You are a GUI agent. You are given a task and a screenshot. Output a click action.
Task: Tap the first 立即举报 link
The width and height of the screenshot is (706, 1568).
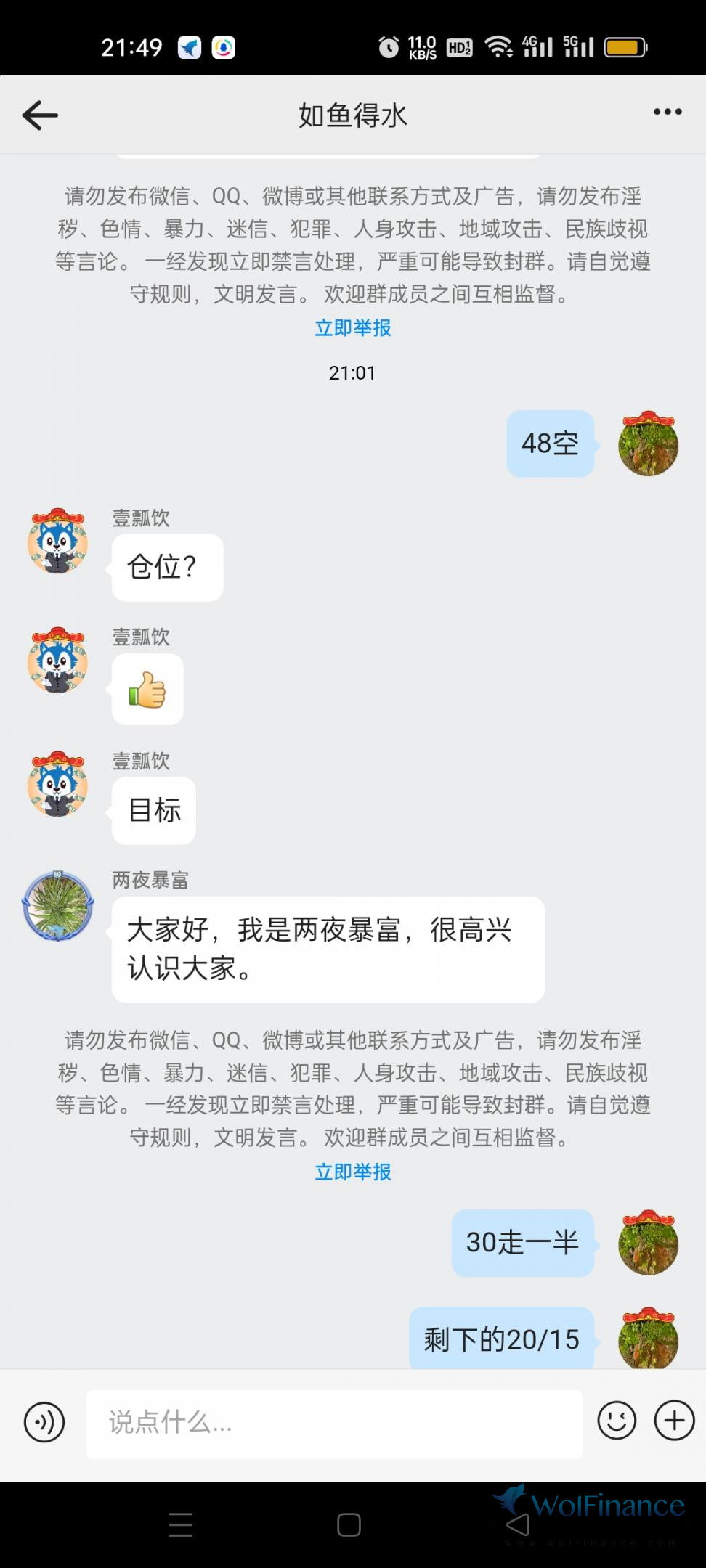tap(352, 328)
